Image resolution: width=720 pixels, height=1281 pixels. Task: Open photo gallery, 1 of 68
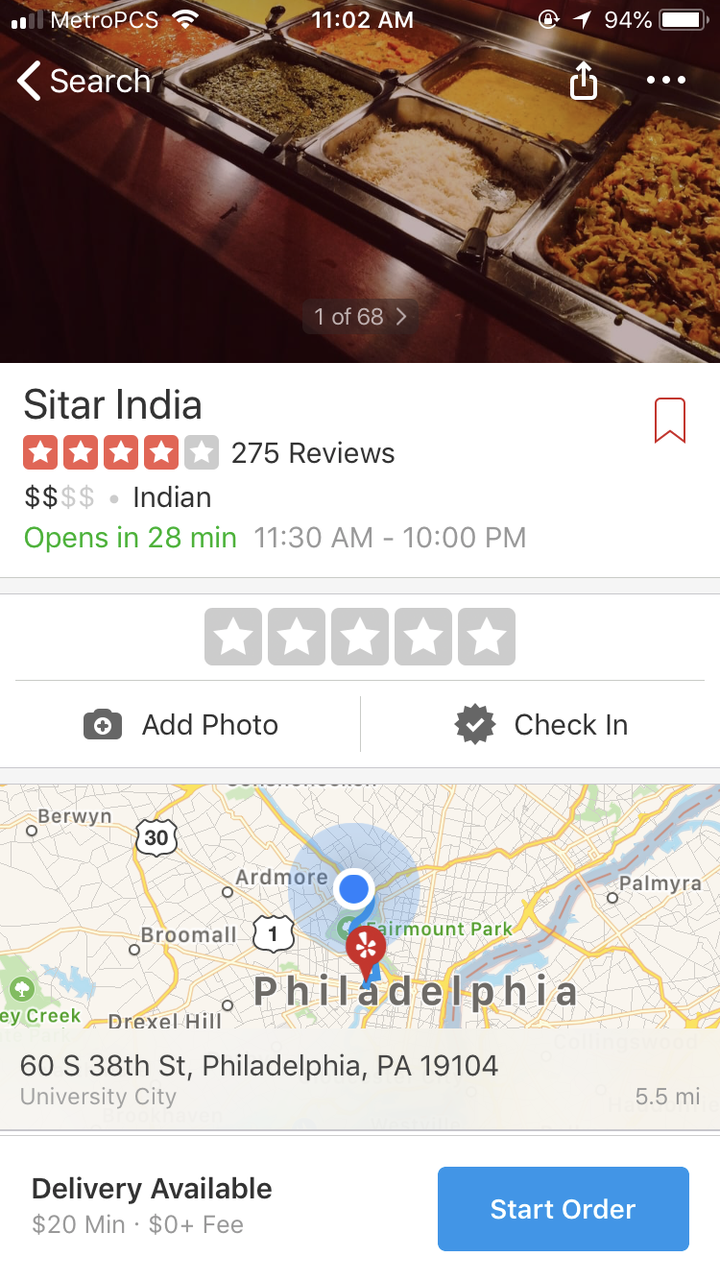pos(360,317)
